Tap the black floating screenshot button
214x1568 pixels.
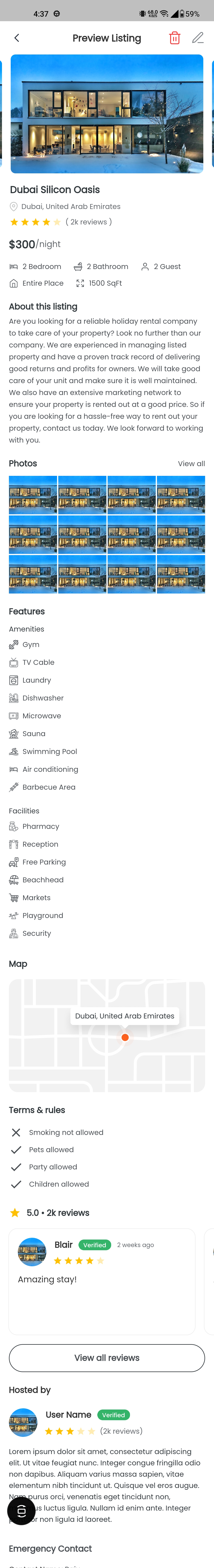tap(21, 1511)
